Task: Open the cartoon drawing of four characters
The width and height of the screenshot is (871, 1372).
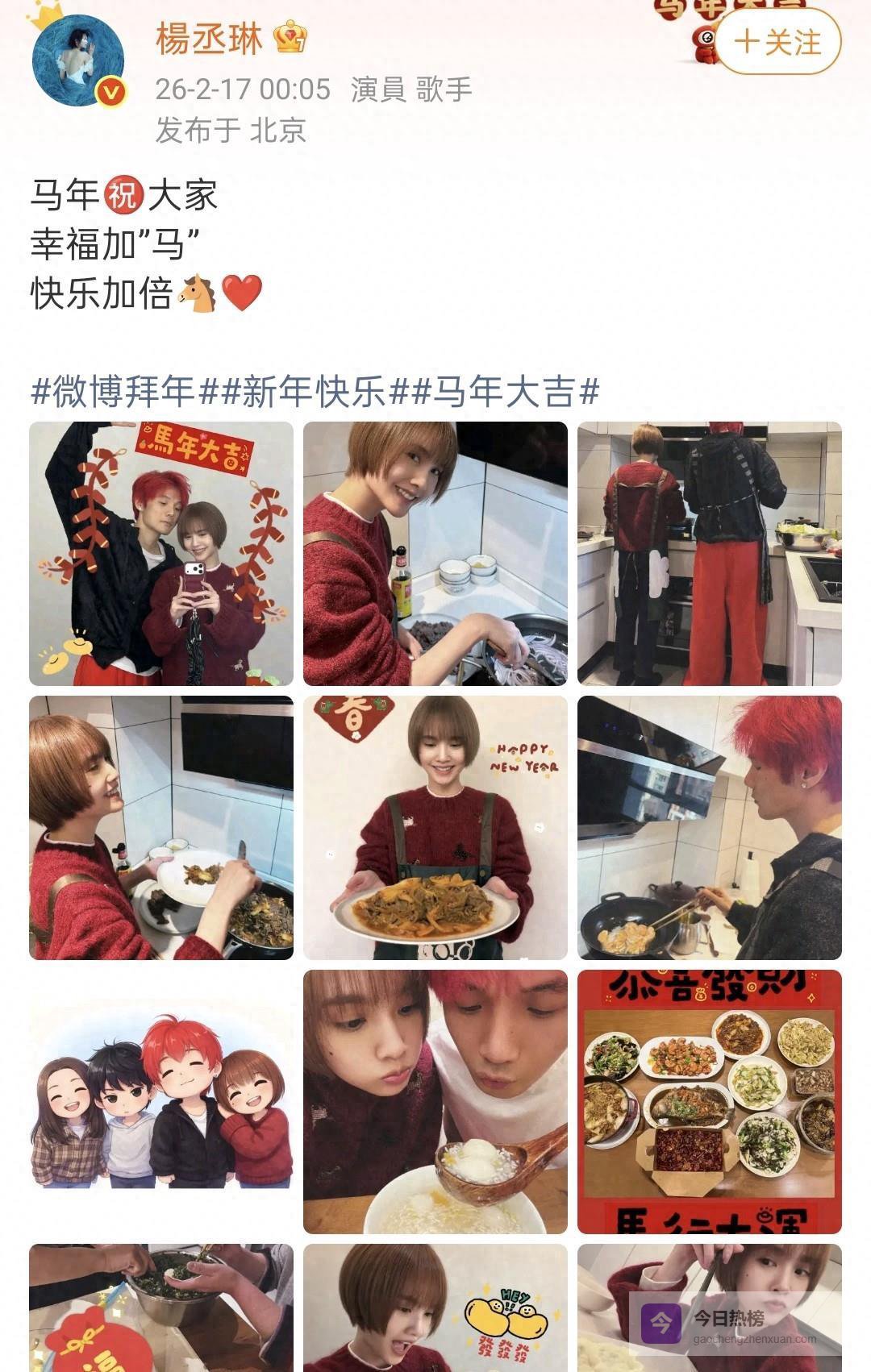Action: click(161, 1102)
